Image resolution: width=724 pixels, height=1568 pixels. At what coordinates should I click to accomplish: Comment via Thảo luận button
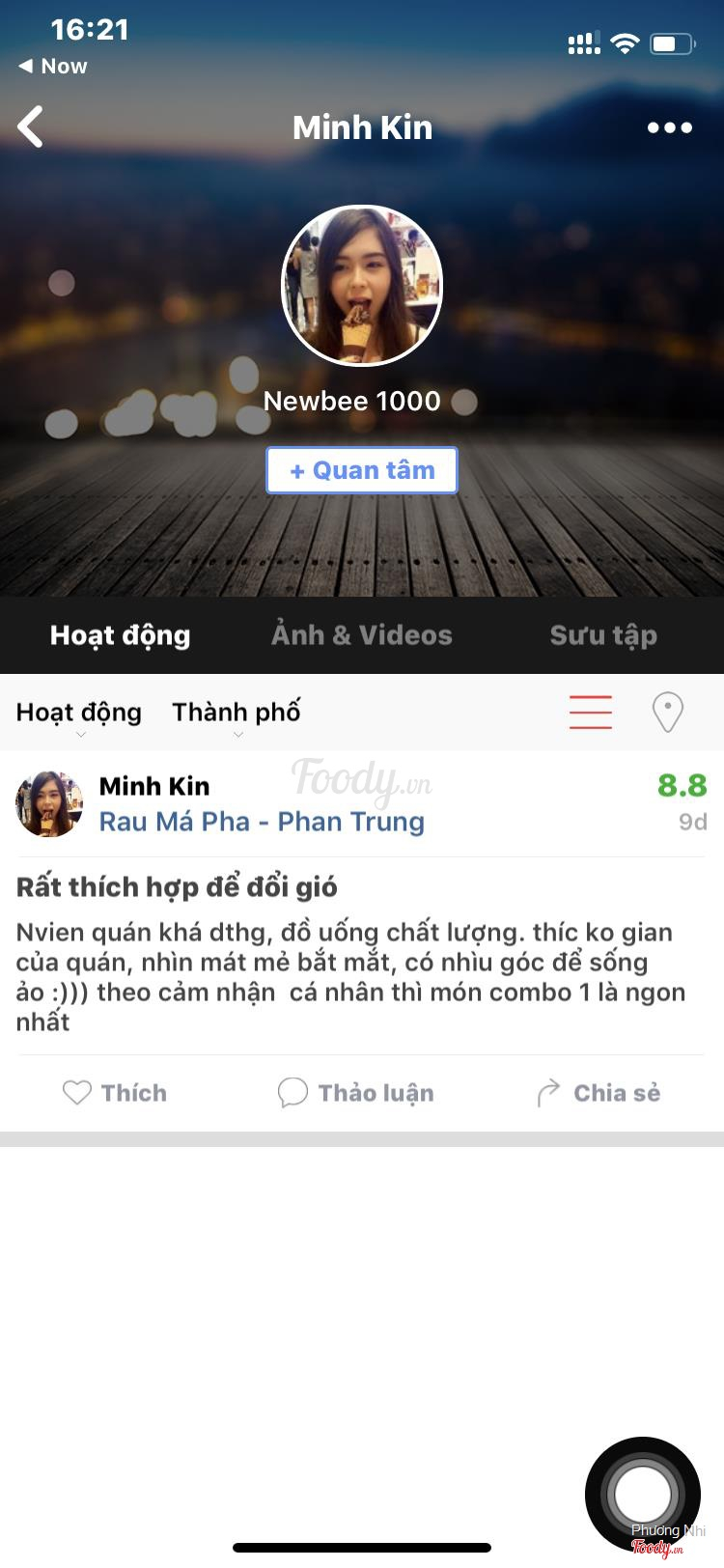pyautogui.click(x=356, y=1093)
